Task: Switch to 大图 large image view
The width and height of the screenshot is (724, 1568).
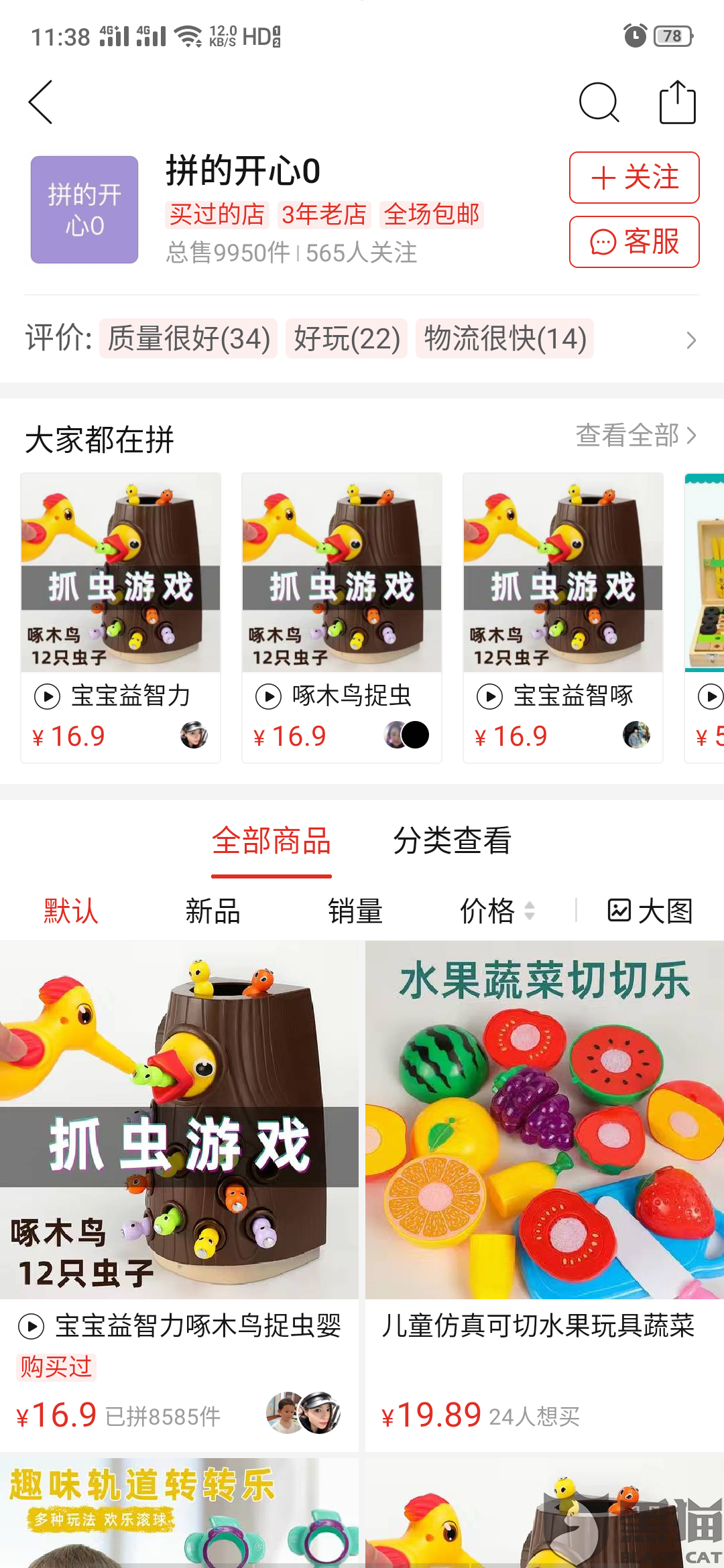Action: [x=650, y=911]
